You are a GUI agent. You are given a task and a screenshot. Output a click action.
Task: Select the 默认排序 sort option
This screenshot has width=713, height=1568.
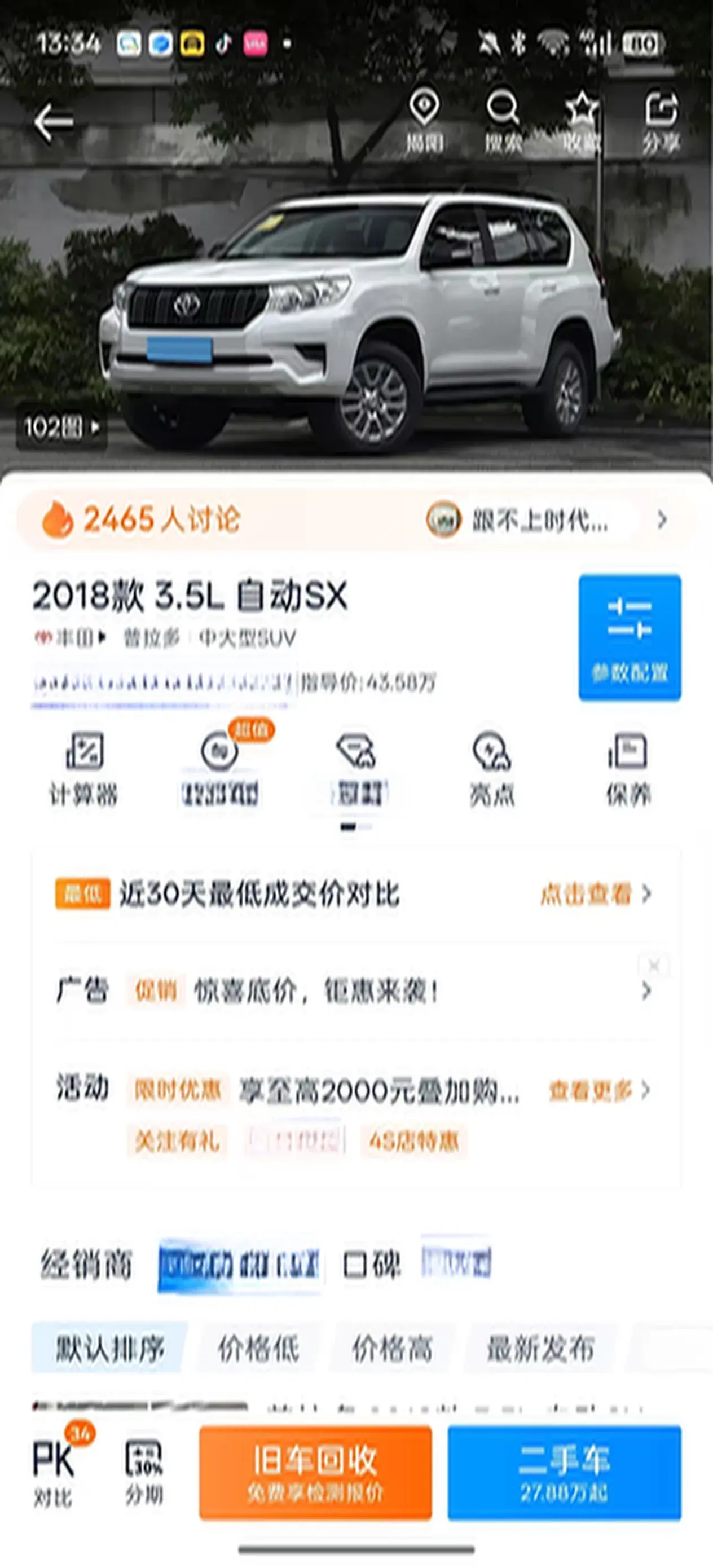click(x=109, y=1348)
